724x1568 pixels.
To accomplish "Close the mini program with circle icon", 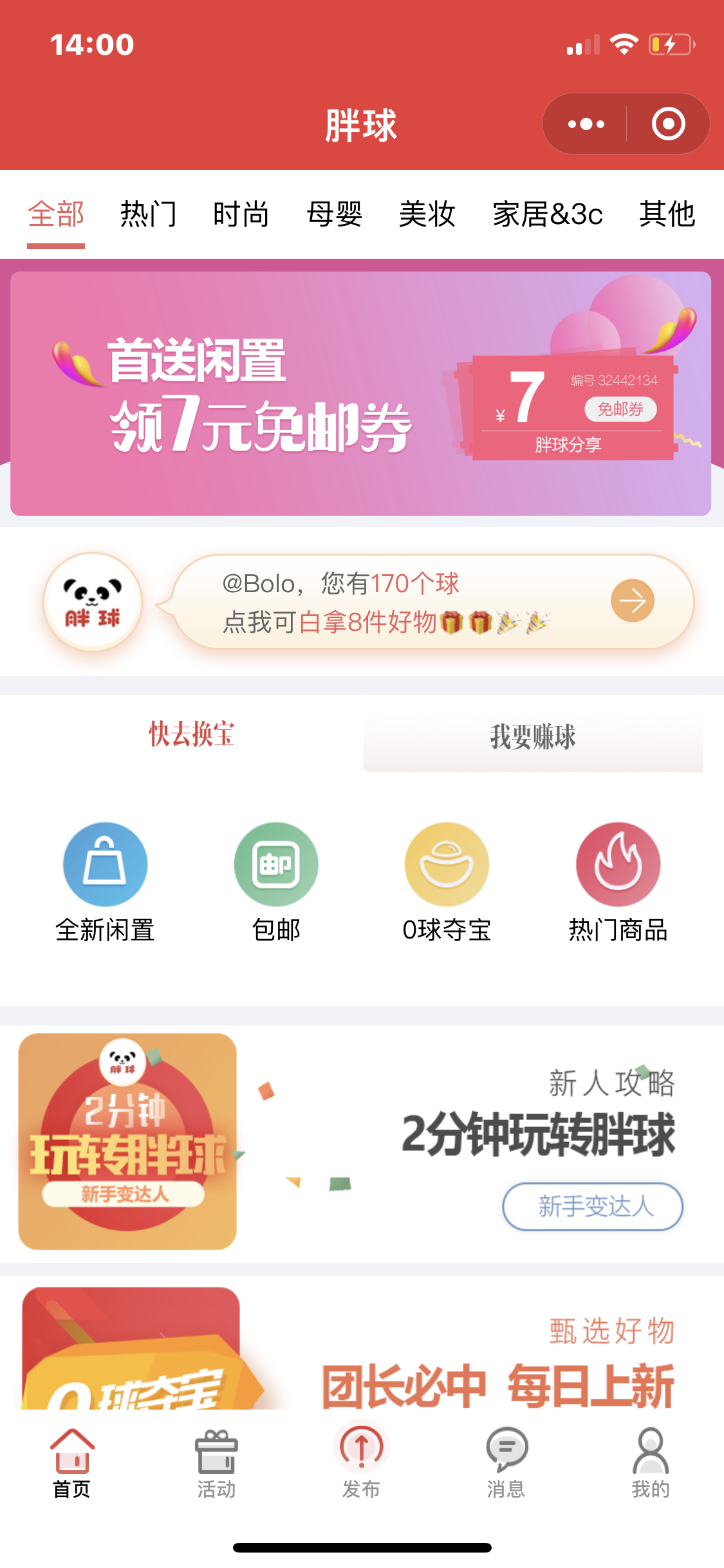I will 668,124.
